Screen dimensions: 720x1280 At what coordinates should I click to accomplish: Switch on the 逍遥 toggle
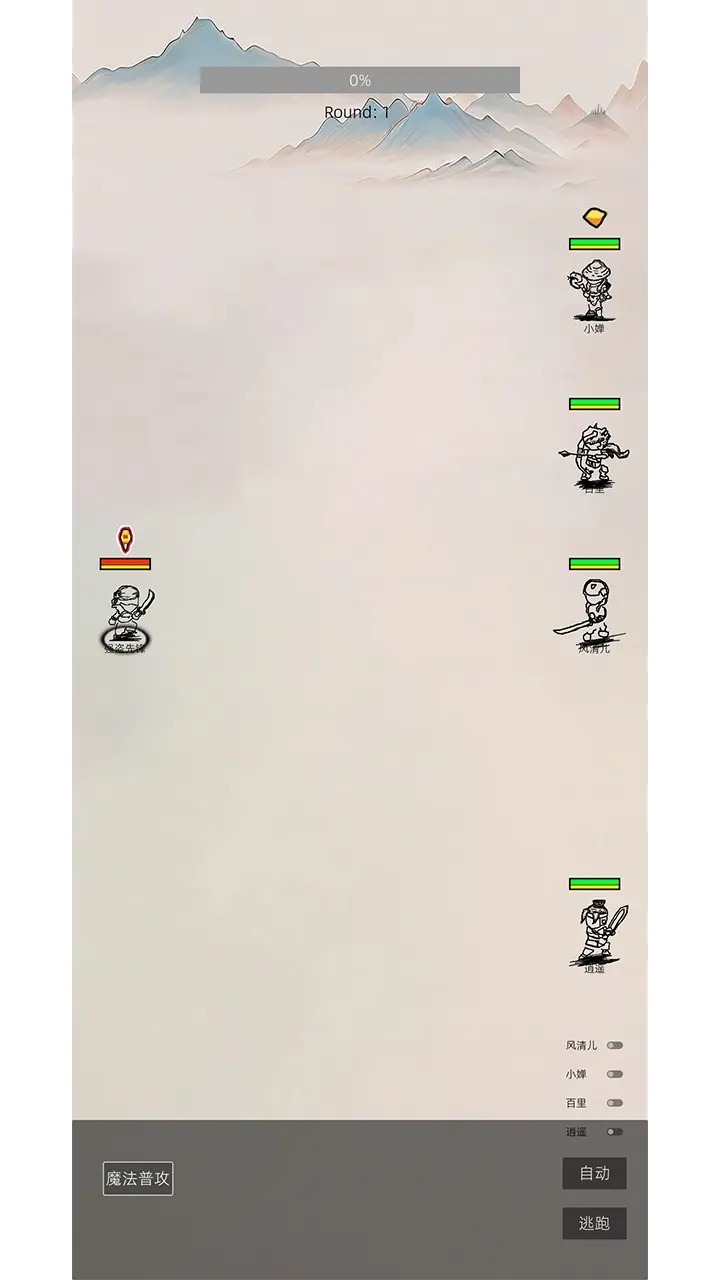[x=614, y=1132]
